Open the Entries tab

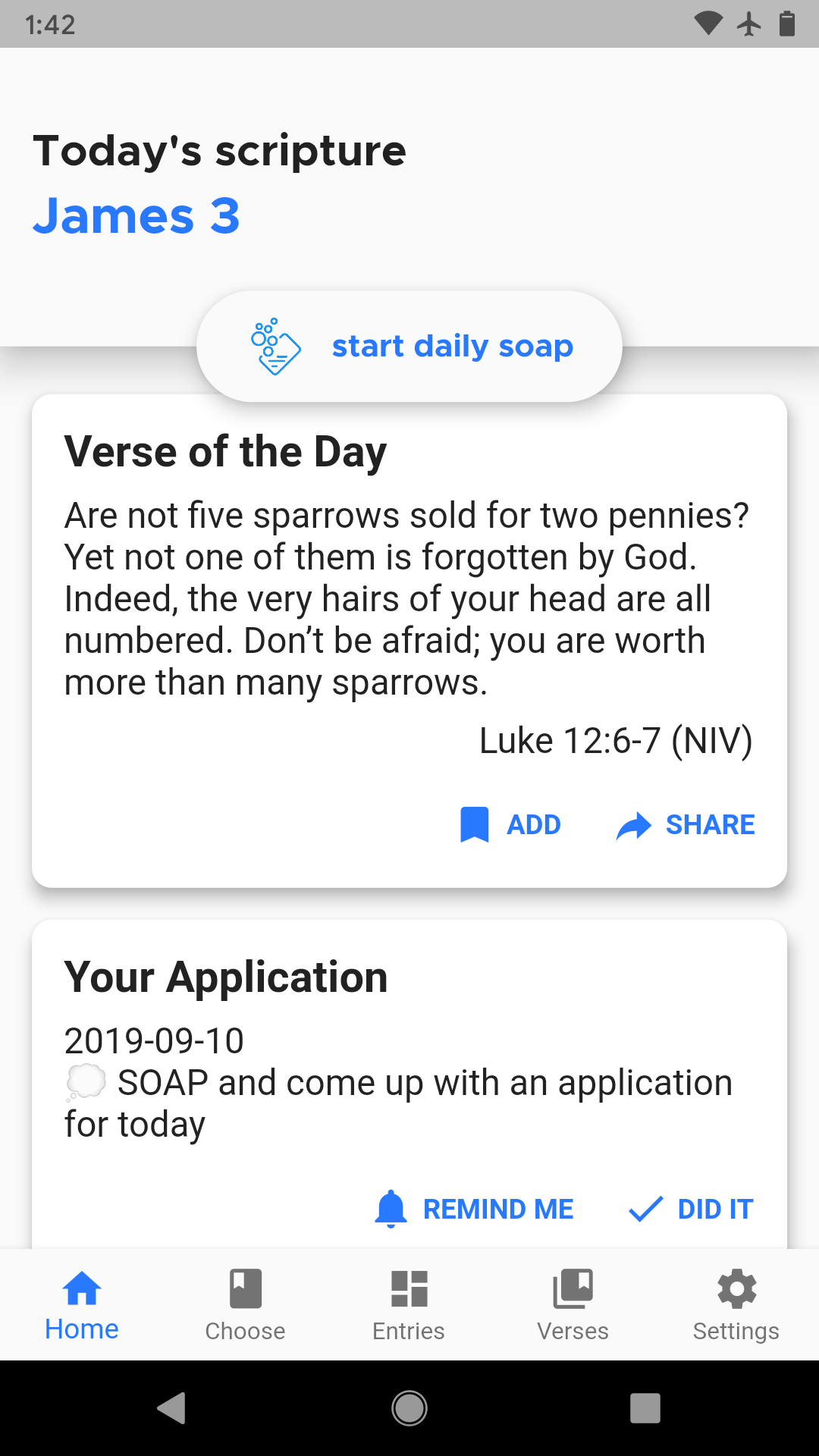click(409, 1305)
